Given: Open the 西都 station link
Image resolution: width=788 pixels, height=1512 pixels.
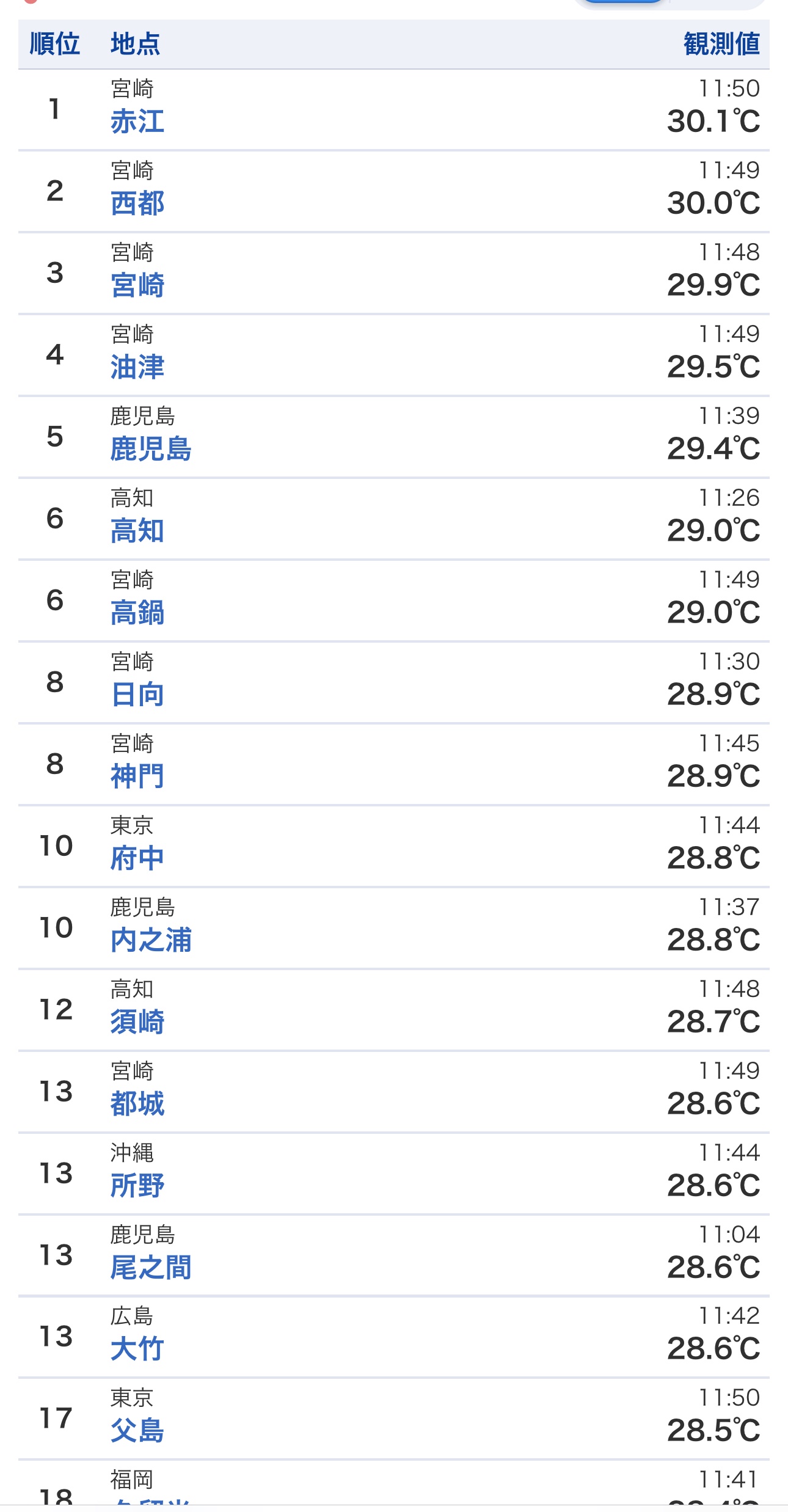Looking at the screenshot, I should (137, 203).
